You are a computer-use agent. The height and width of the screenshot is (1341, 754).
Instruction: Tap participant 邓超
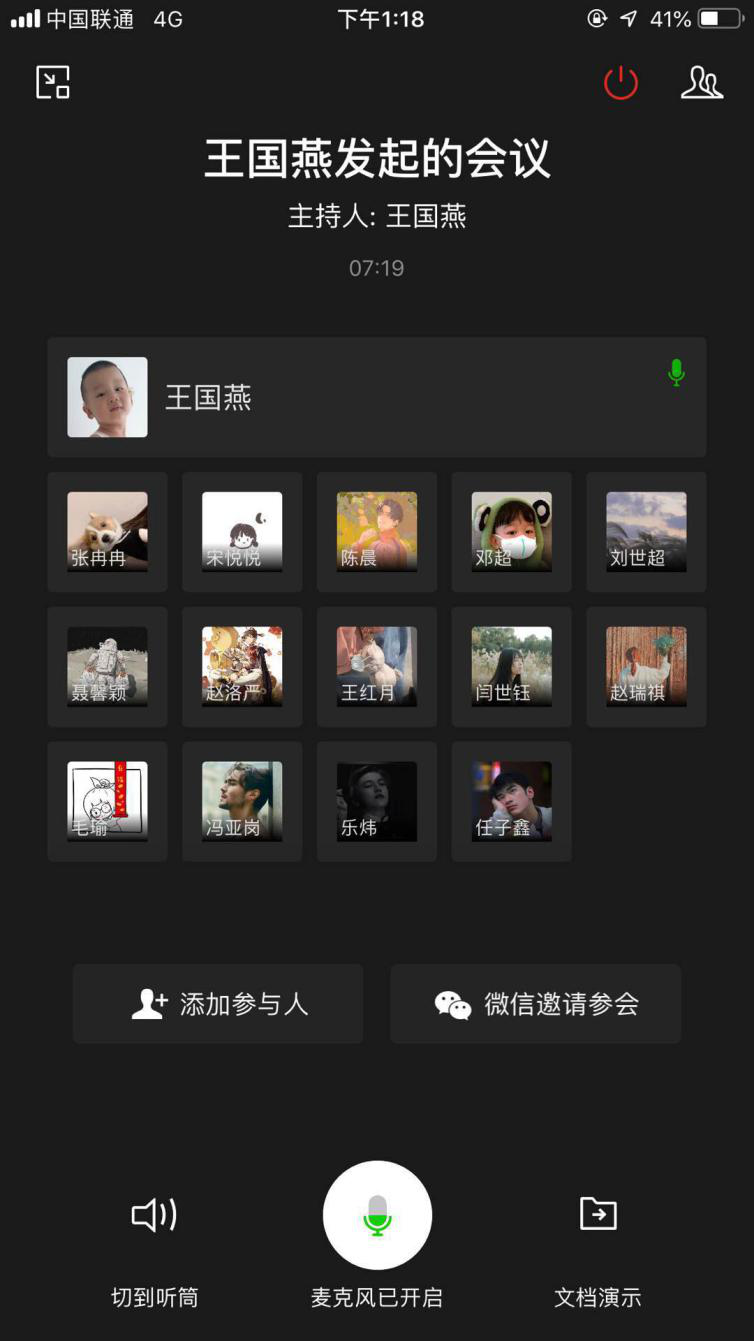coord(511,532)
